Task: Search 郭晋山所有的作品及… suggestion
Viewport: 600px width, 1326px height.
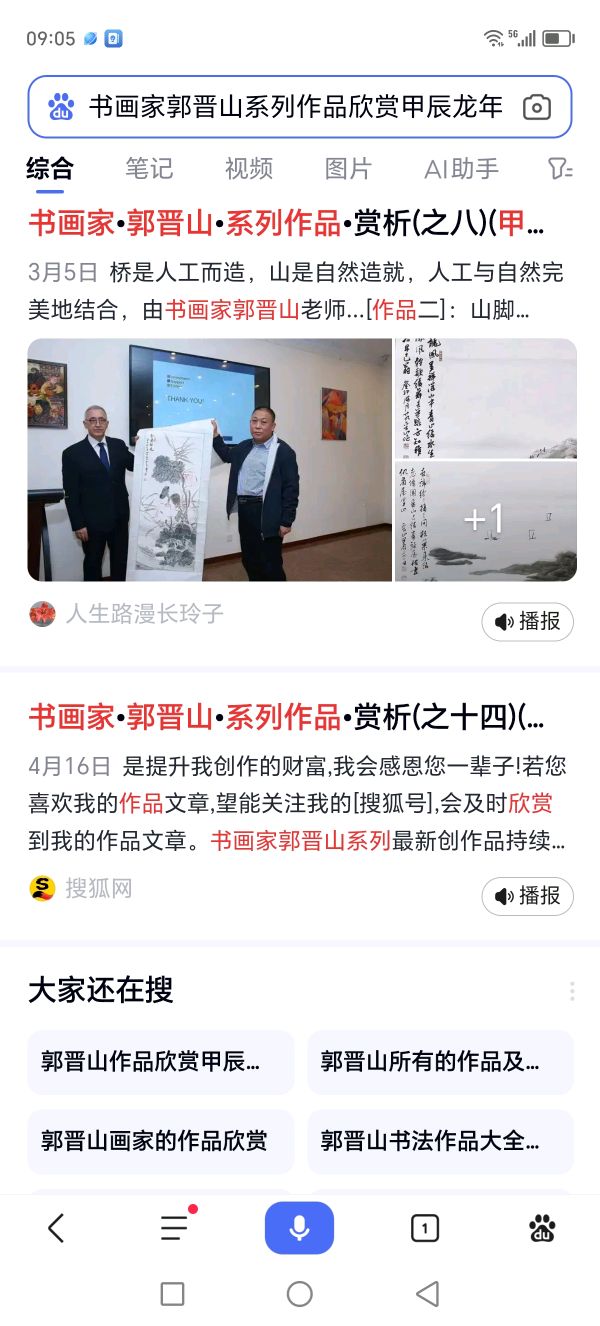Action: coord(440,1062)
